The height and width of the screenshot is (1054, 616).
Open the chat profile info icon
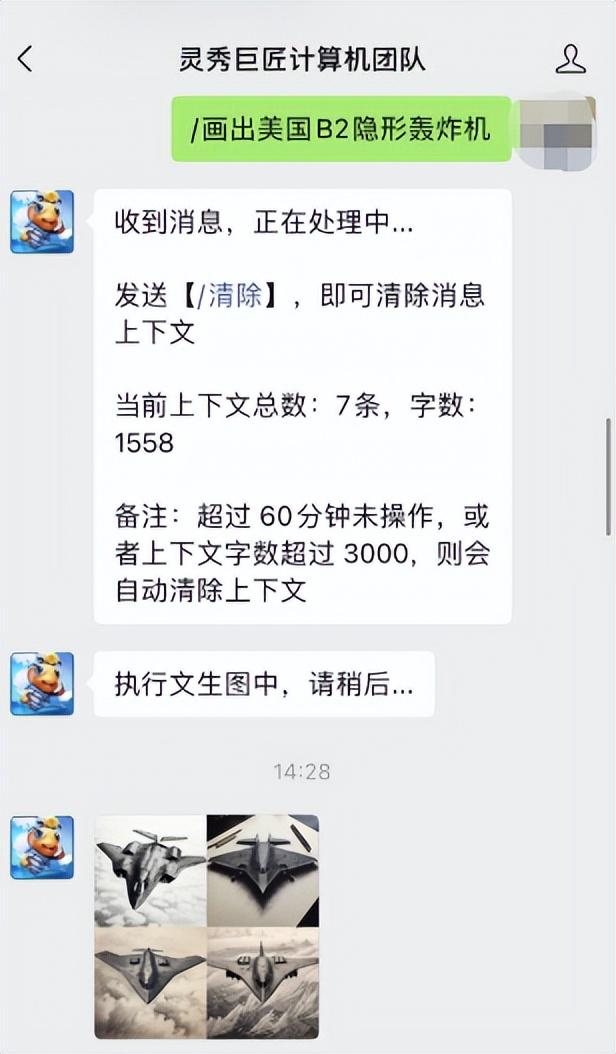(x=570, y=59)
